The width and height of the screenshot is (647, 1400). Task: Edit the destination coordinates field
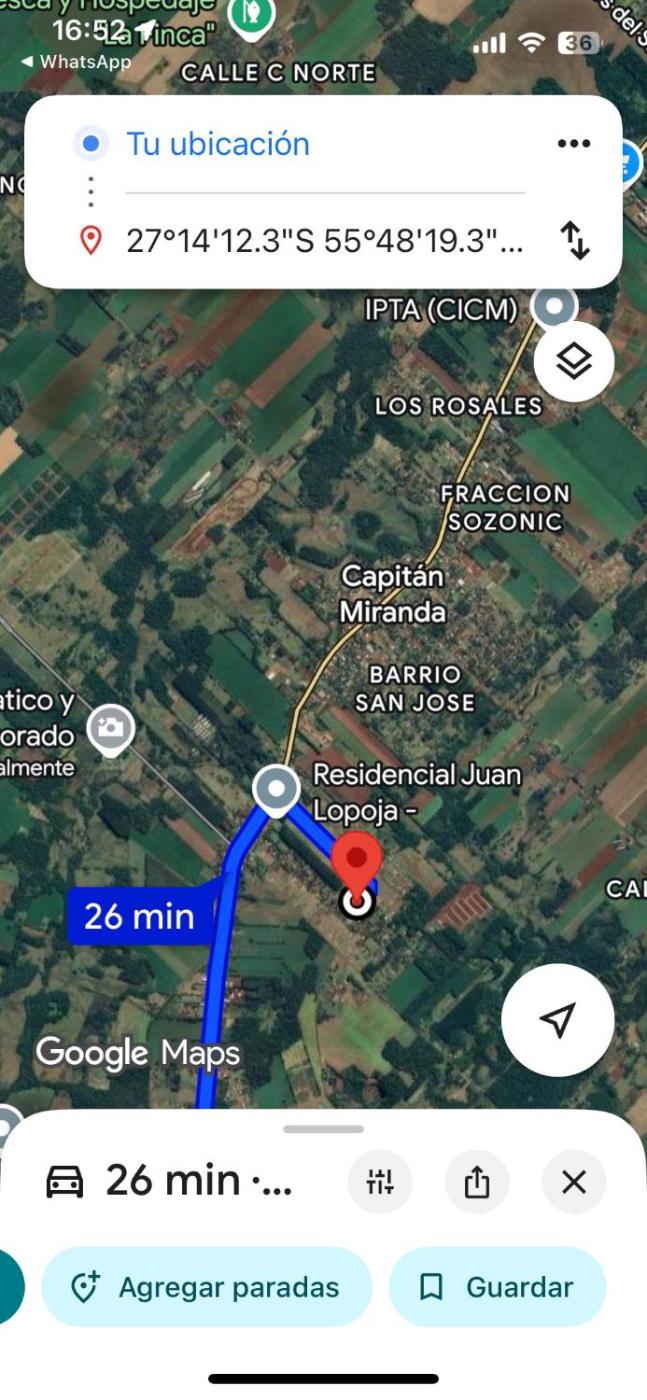coord(324,241)
